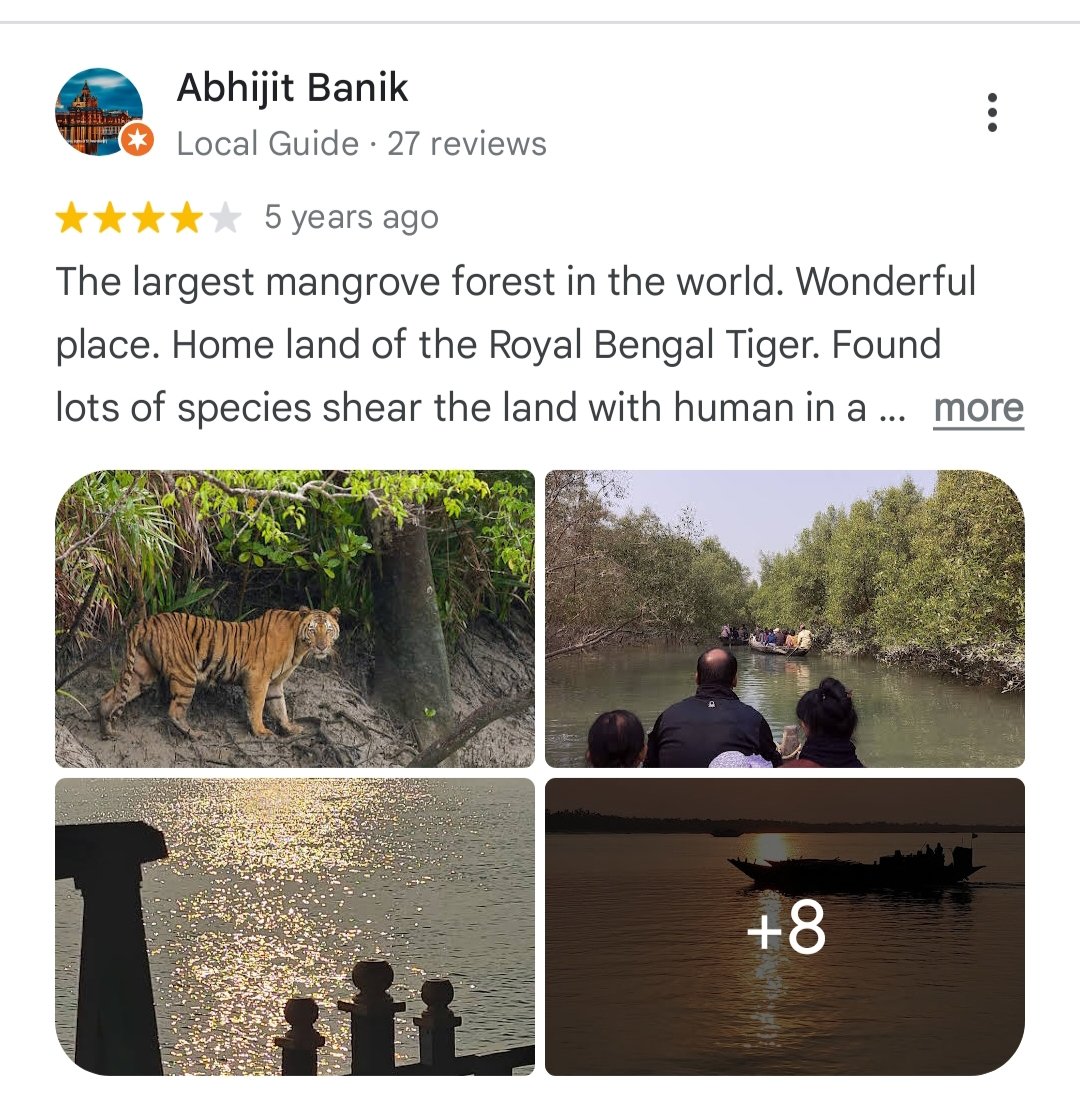The image size is (1080, 1104).
Task: Open the sparkling water railing photo
Action: (295, 926)
